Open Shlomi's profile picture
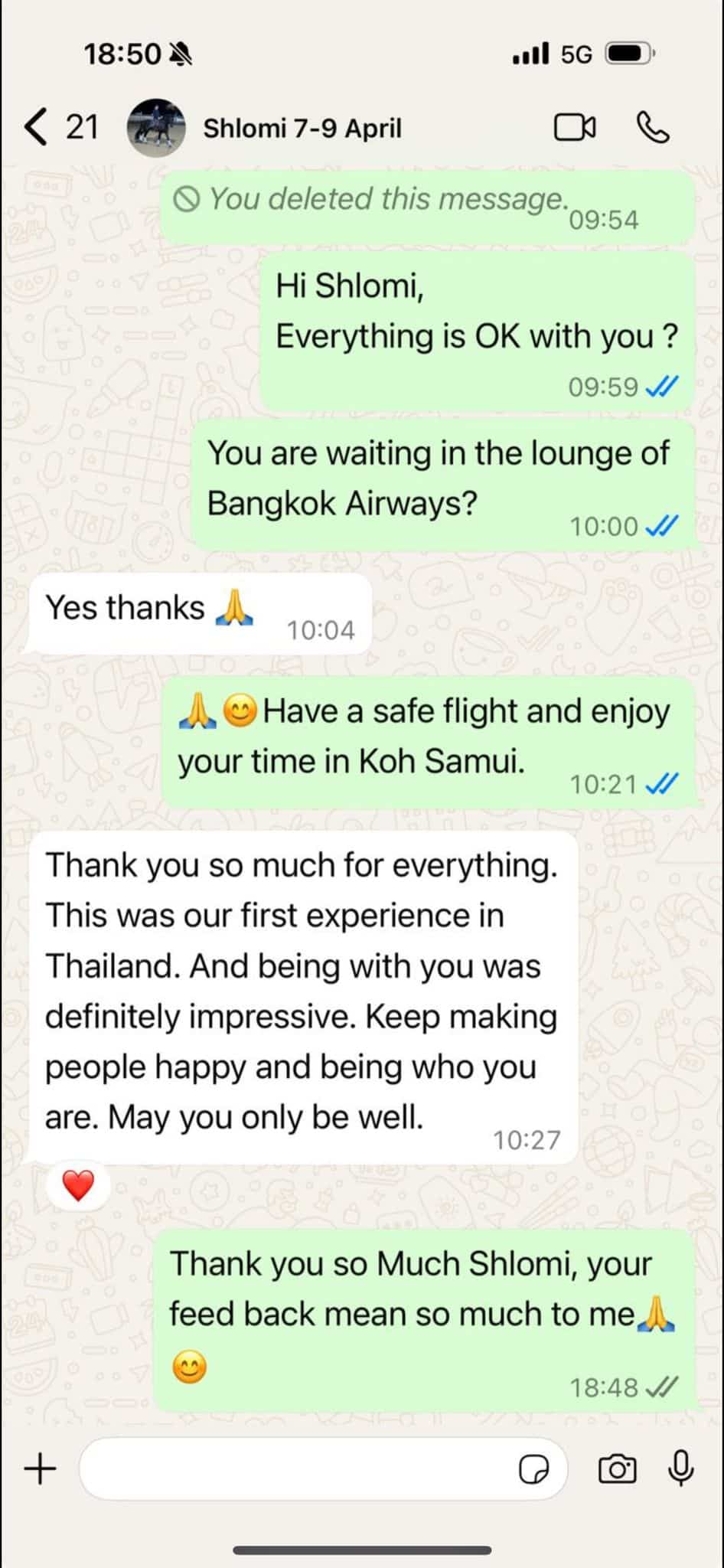This screenshot has width=724, height=1568. click(156, 128)
